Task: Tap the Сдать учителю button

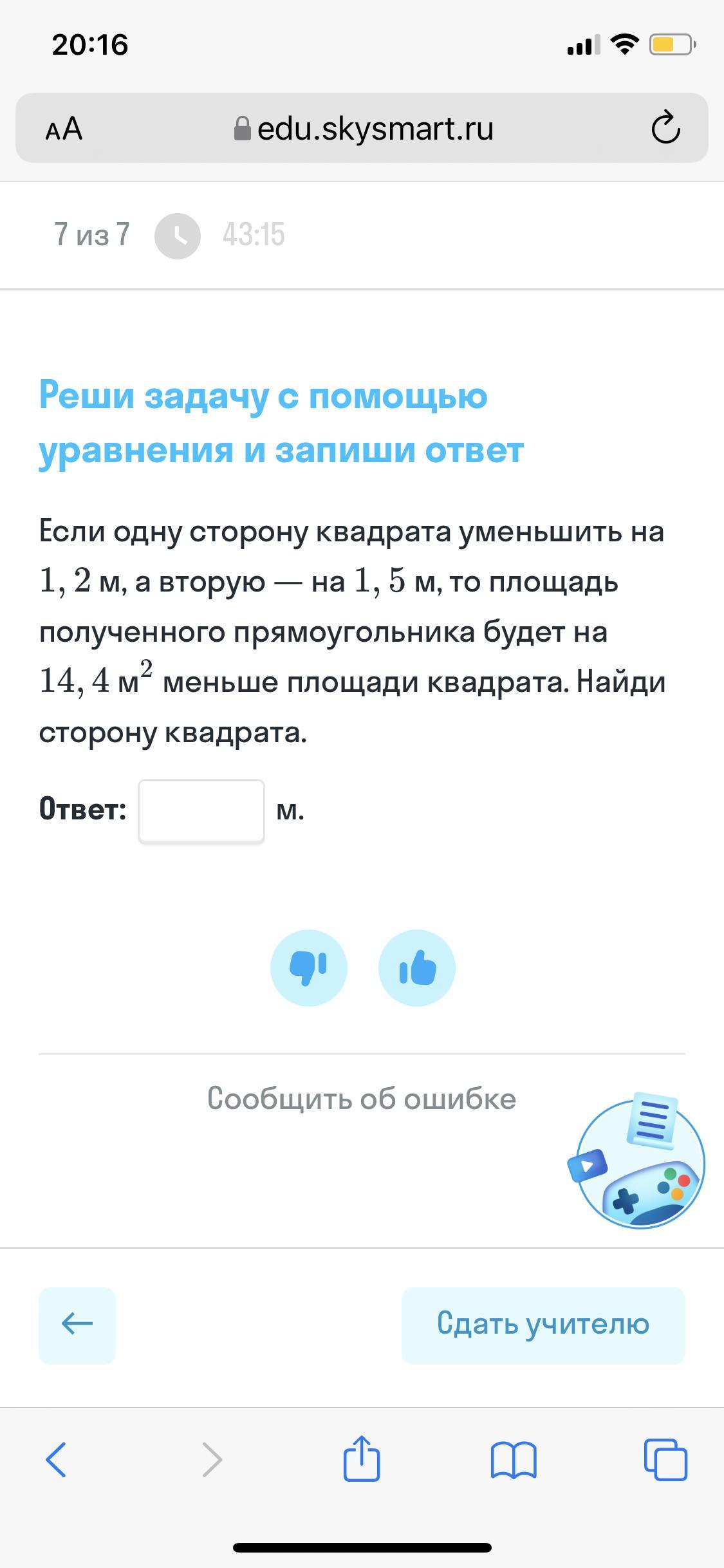Action: 543,1325
